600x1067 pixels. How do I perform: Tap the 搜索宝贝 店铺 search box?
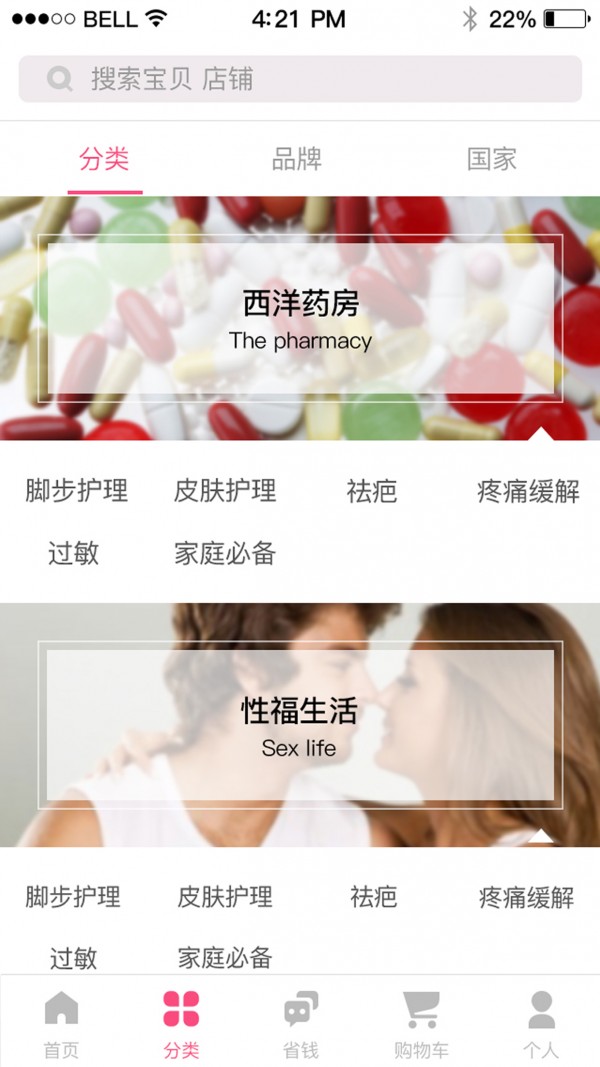tap(300, 79)
